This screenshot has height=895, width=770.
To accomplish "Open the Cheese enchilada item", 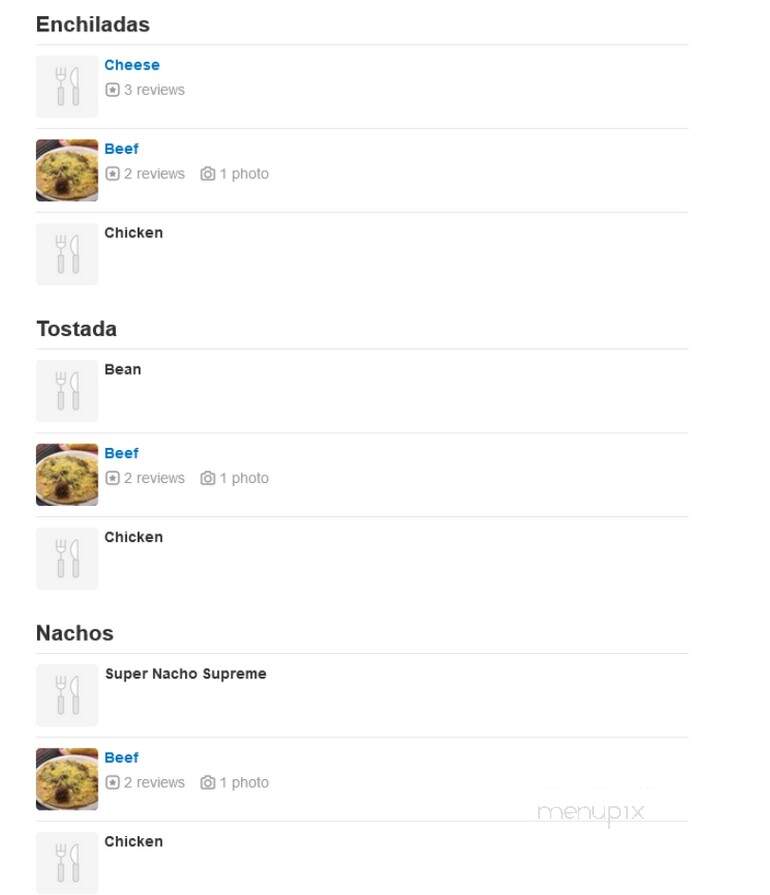I will click(131, 65).
